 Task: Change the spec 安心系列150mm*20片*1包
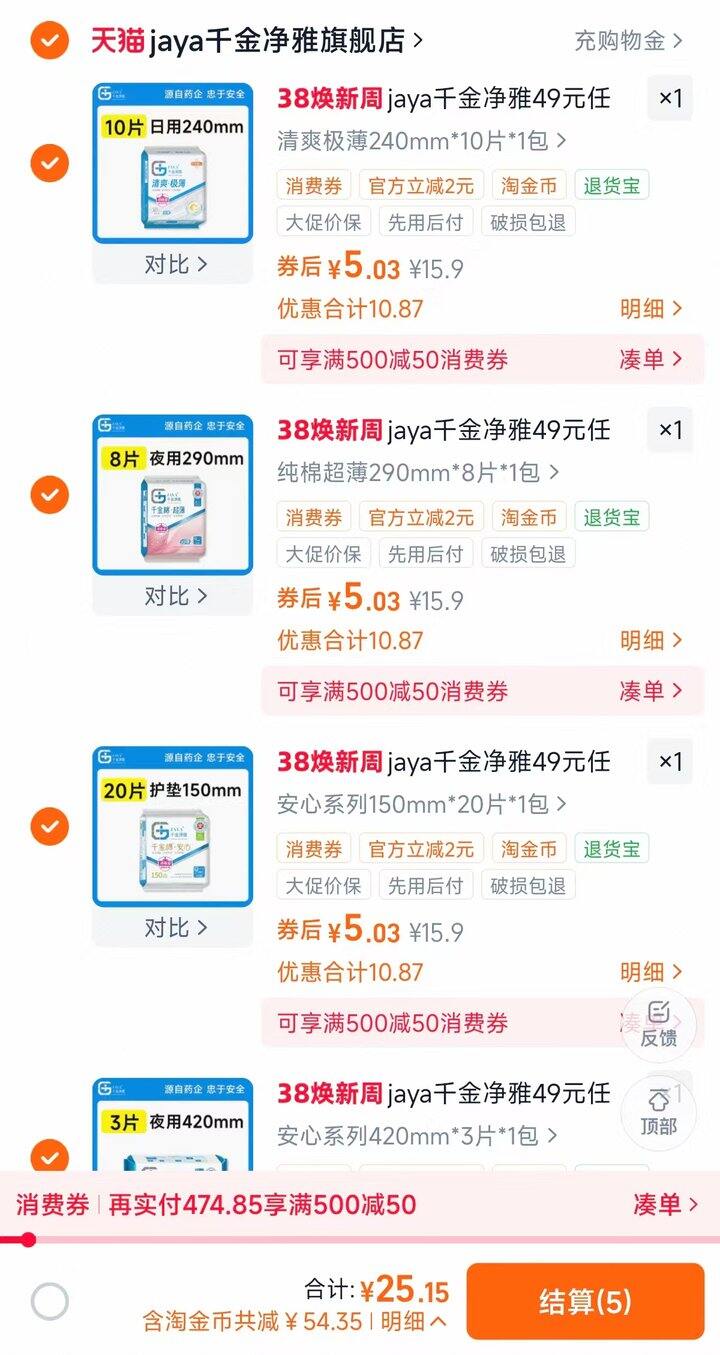pyautogui.click(x=421, y=804)
